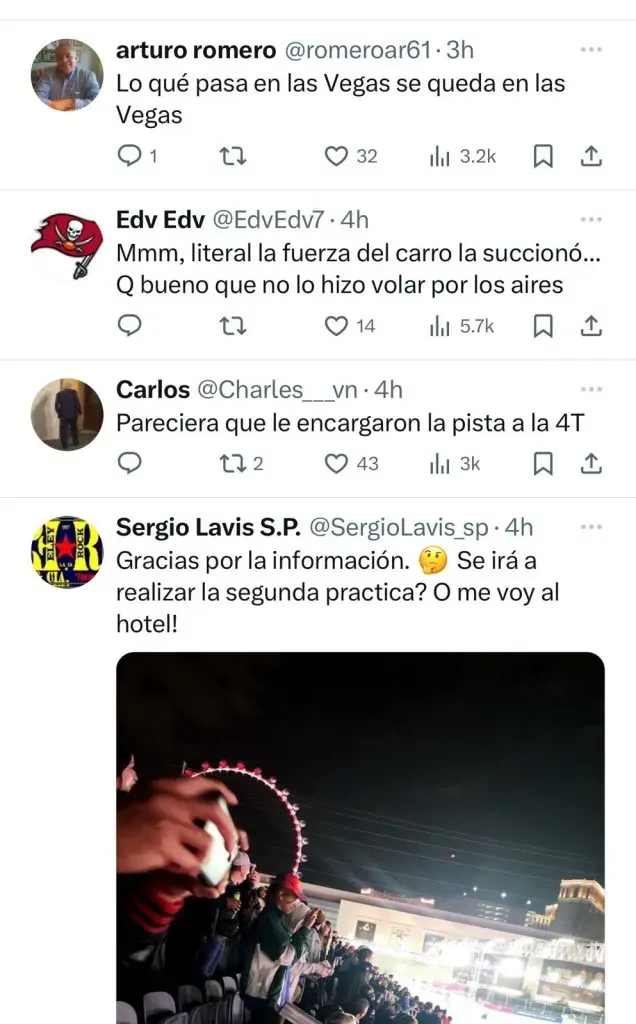Screen dimensions: 636x1024
Task: View analytics for Edv Edv's tweet
Action: click(x=461, y=326)
